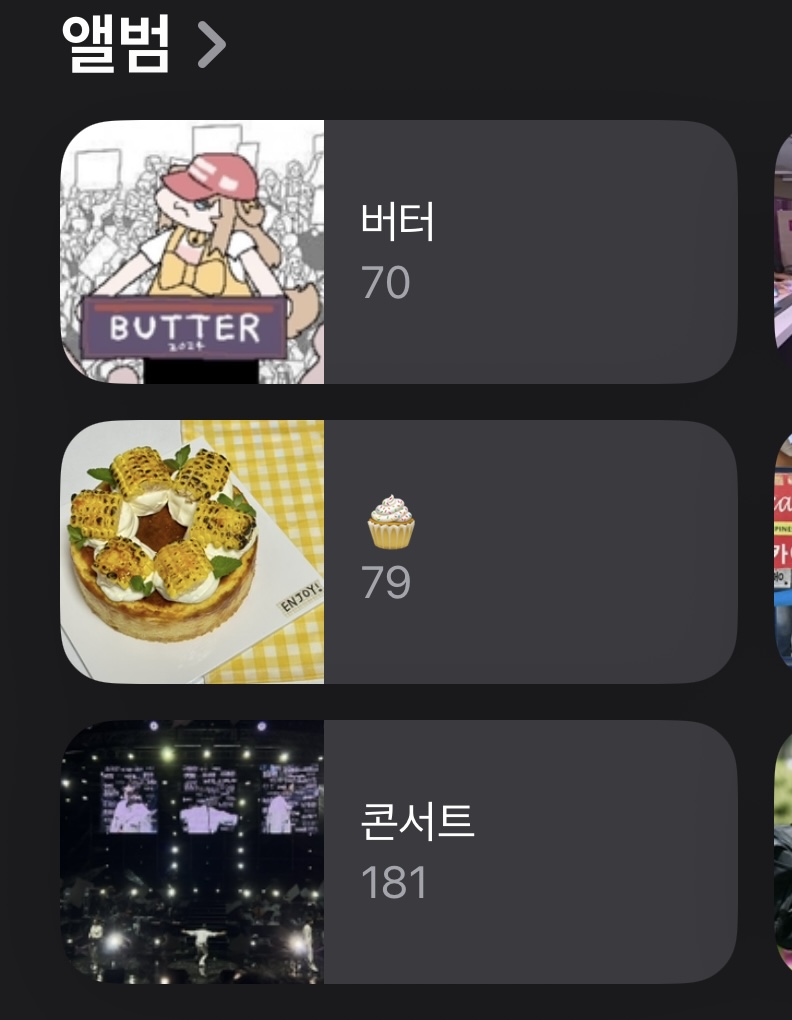Open the cupcake emoji album
792x1020 pixels.
click(x=398, y=552)
